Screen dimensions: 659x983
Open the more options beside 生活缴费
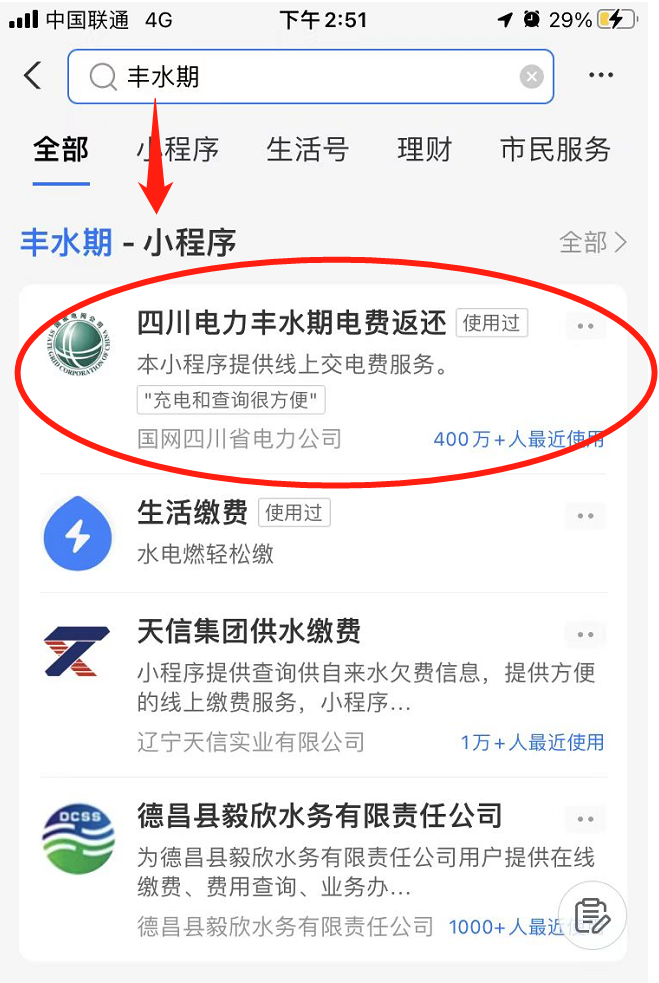point(585,516)
